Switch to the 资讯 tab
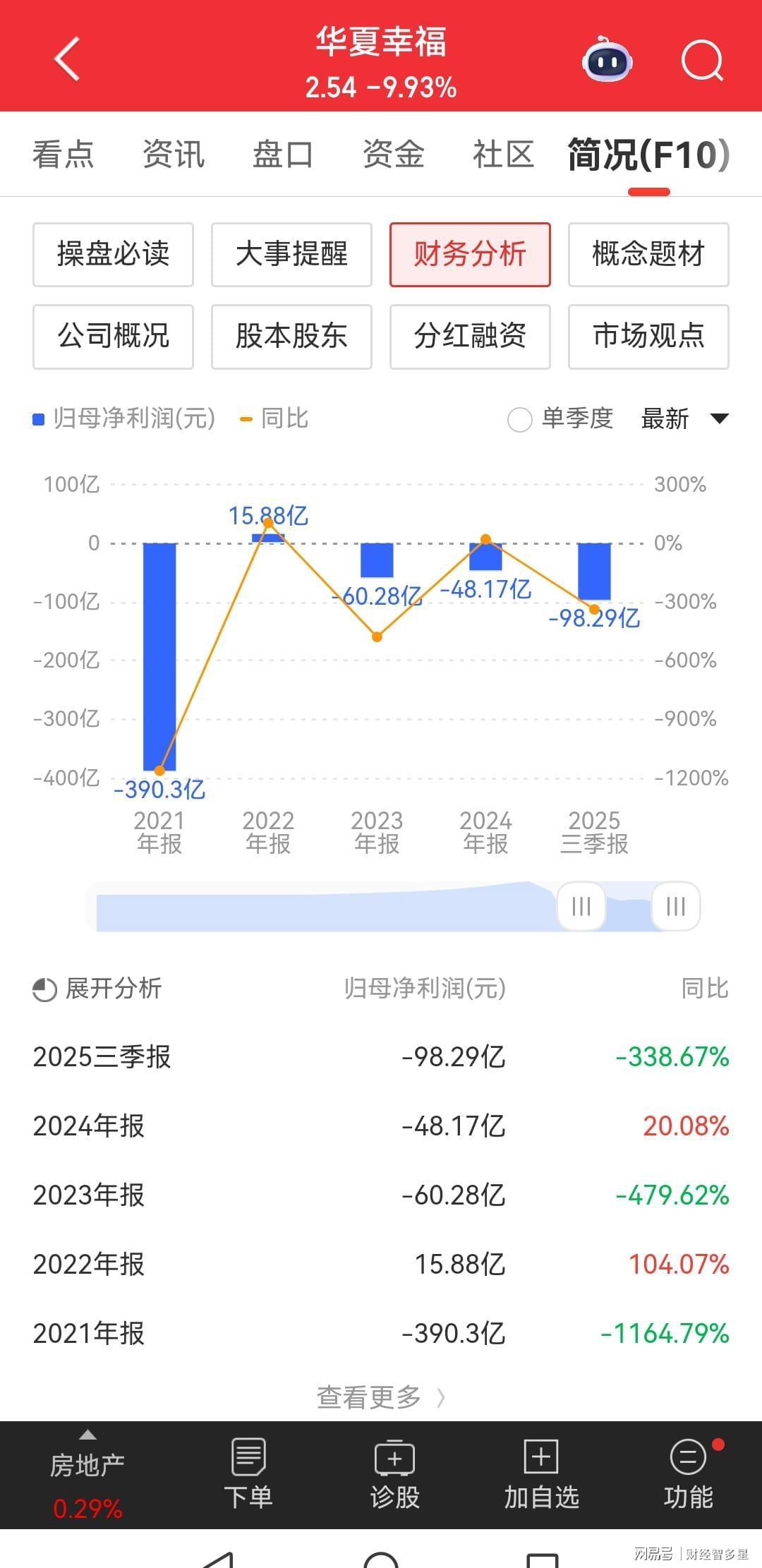Viewport: 762px width, 1568px height. point(174,155)
